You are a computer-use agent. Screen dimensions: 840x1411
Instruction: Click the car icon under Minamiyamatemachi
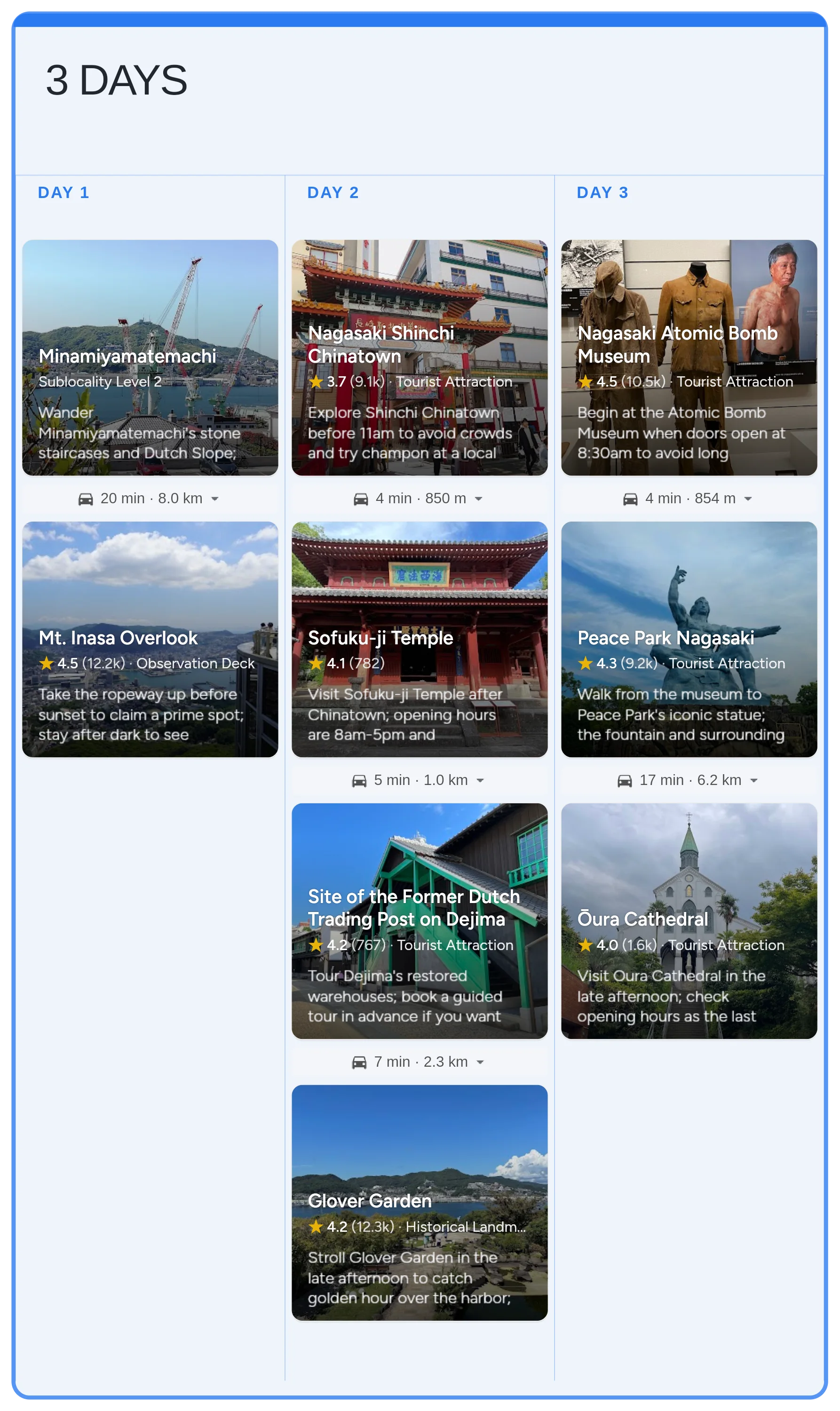[86, 499]
